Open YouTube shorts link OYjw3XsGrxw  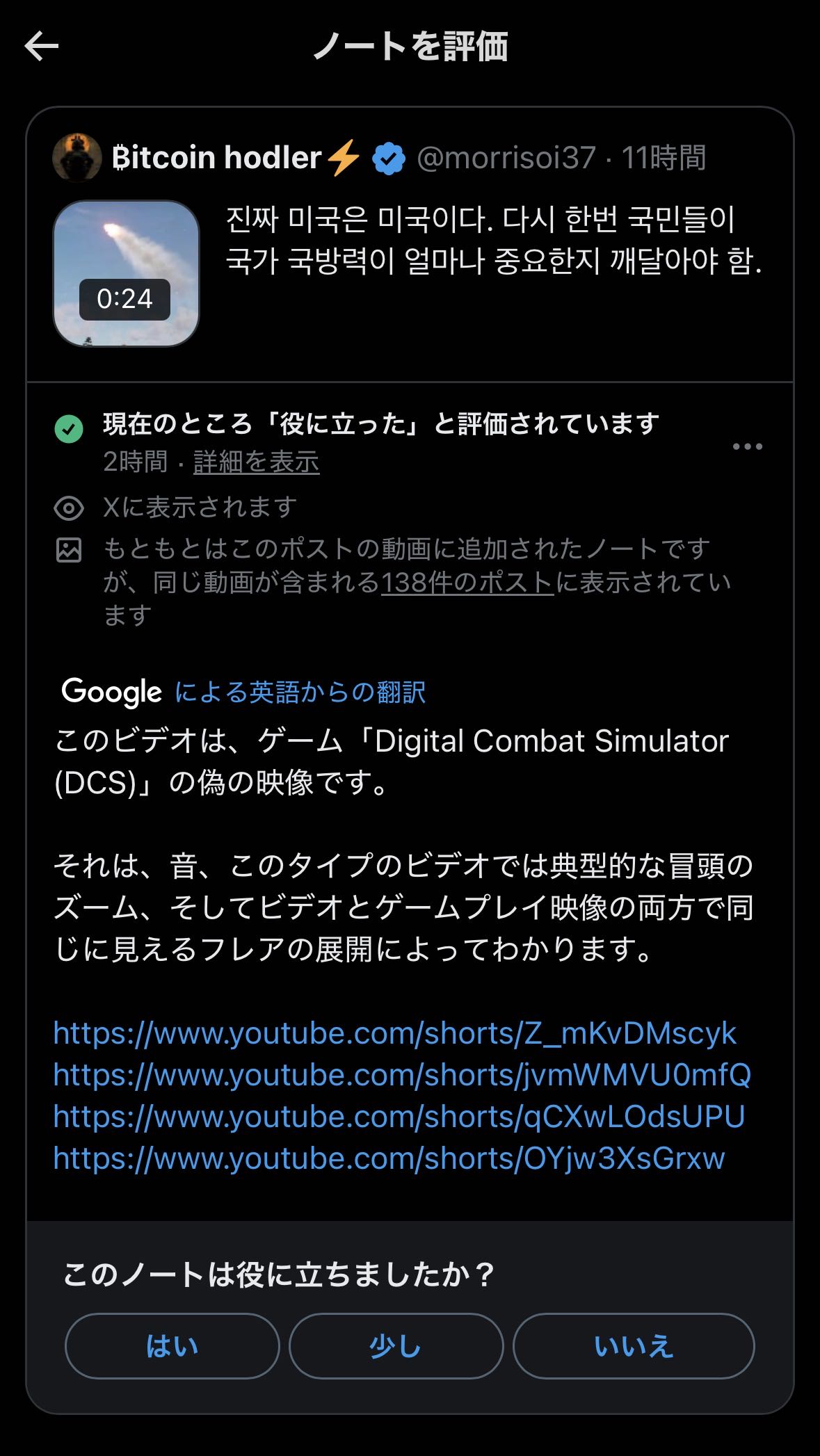389,1158
